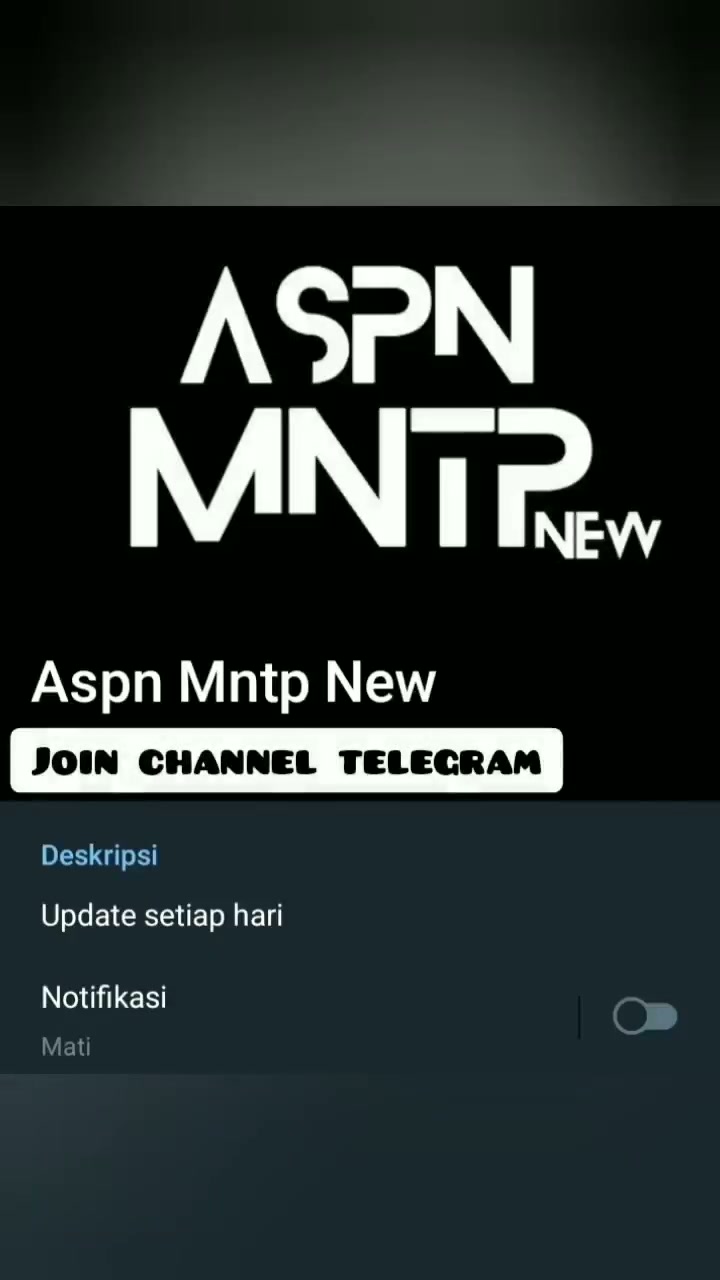
Task: Select the divider bar beside the toggle
Action: 580,1015
